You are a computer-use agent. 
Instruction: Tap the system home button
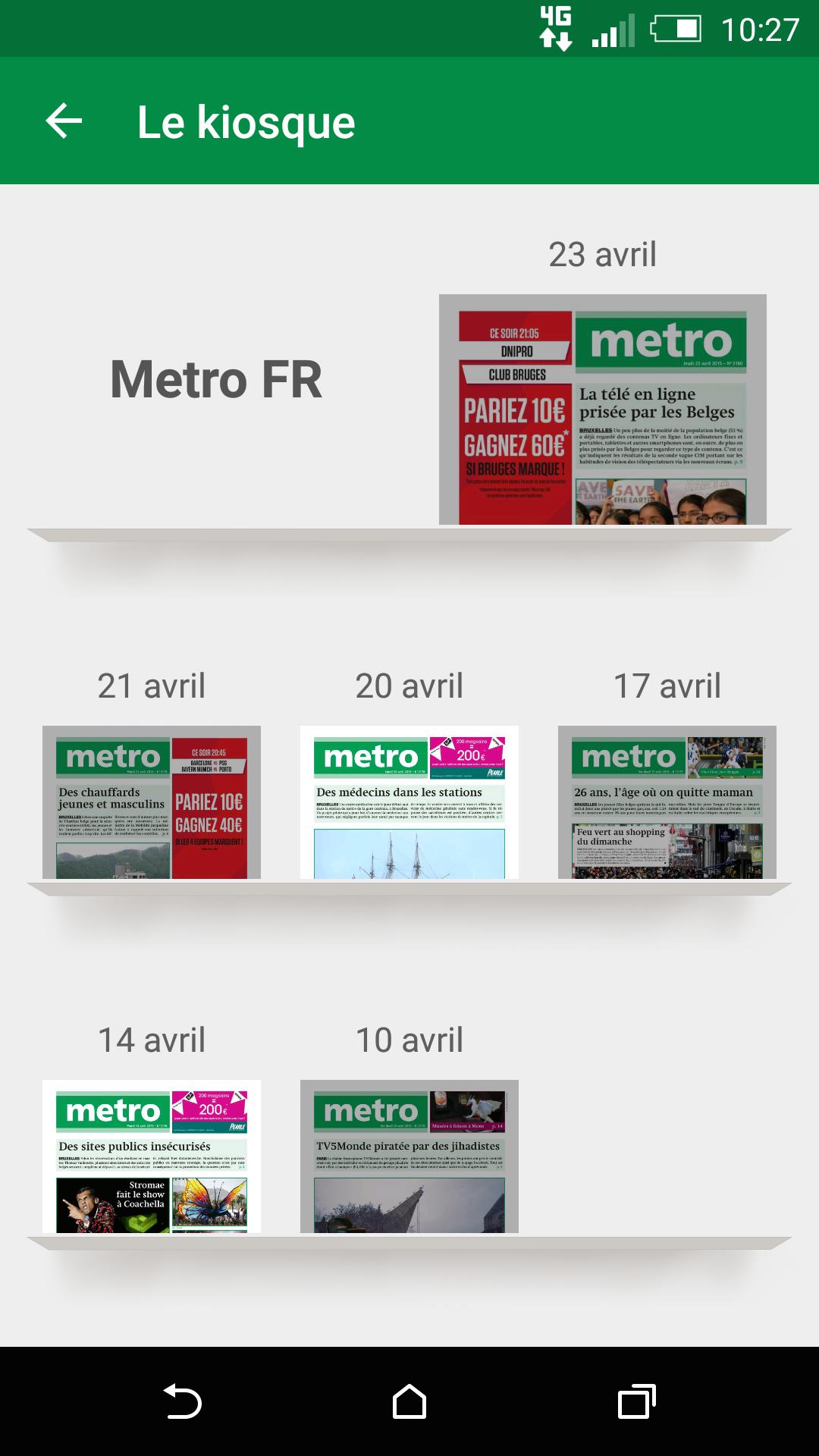[409, 1401]
